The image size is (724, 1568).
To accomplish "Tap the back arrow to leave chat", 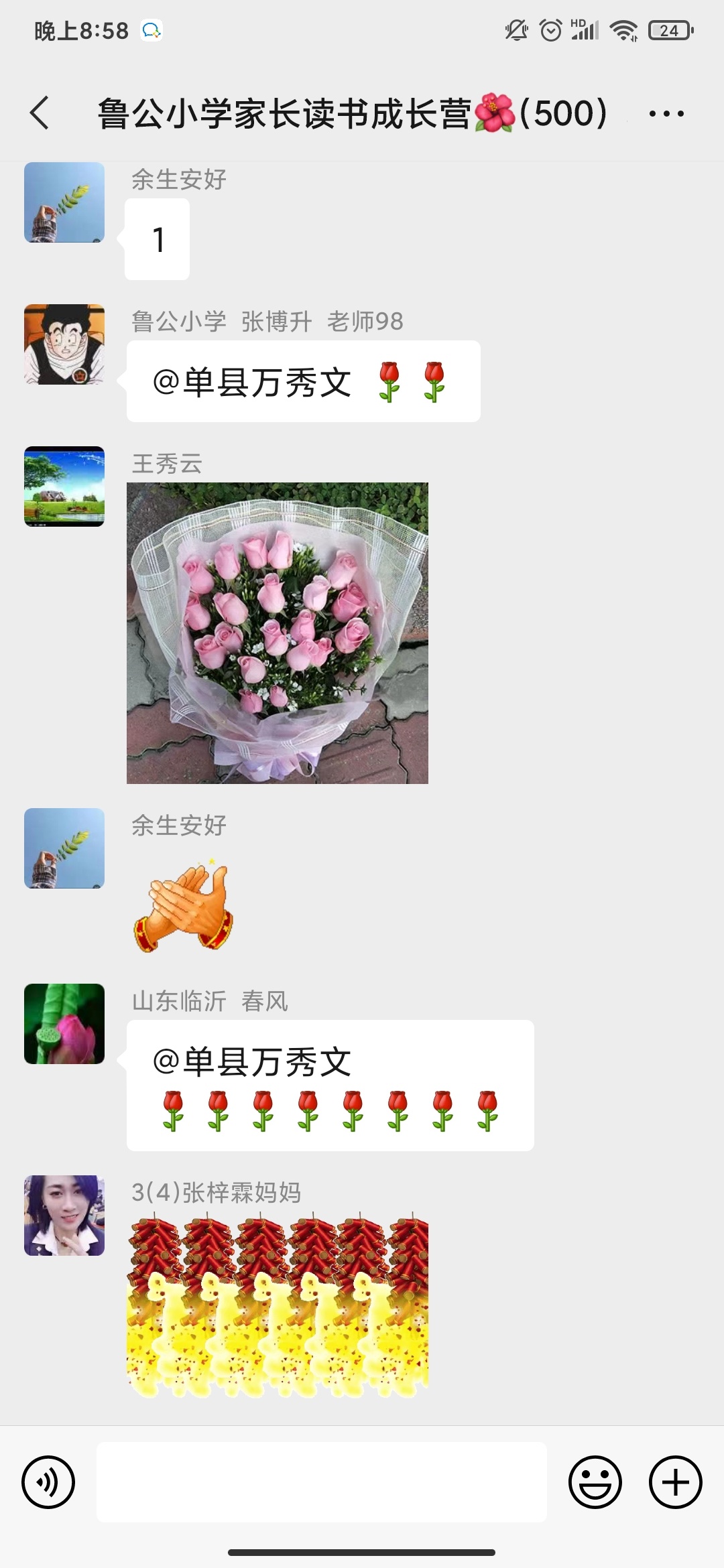I will point(38,113).
